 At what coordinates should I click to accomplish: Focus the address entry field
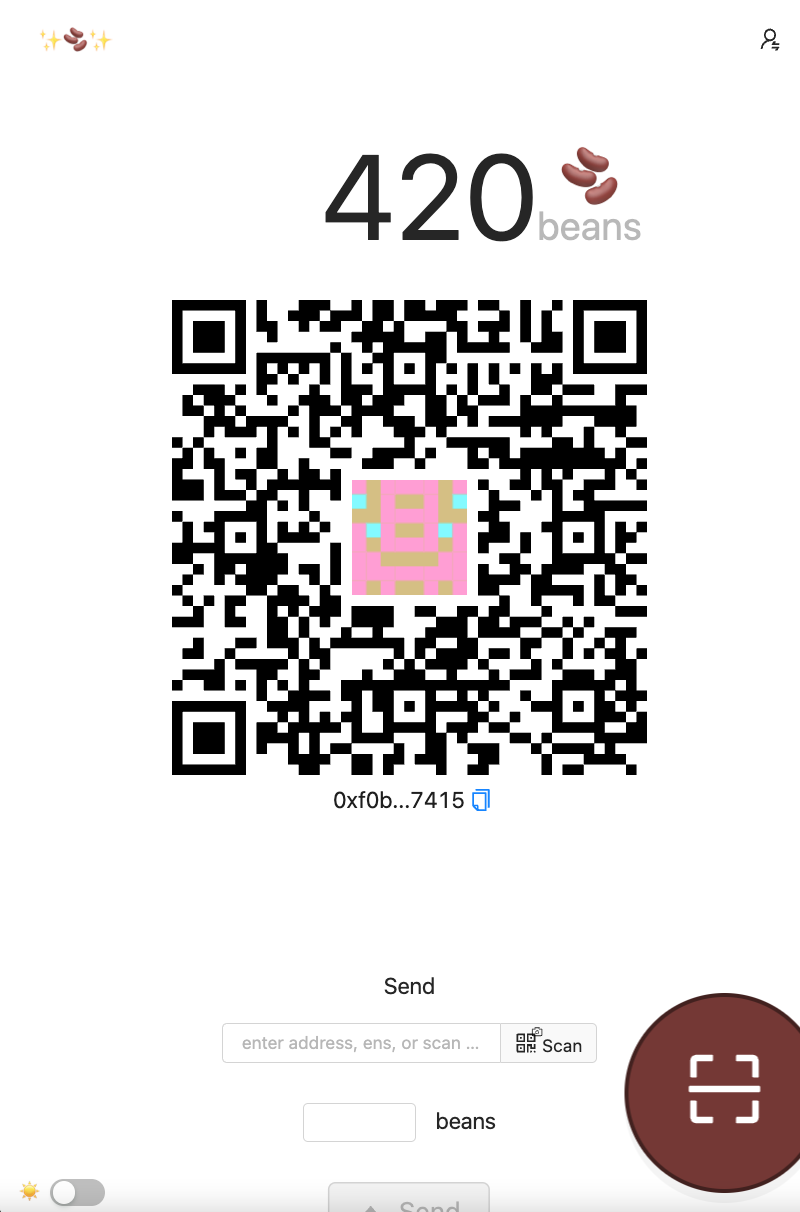point(360,1043)
